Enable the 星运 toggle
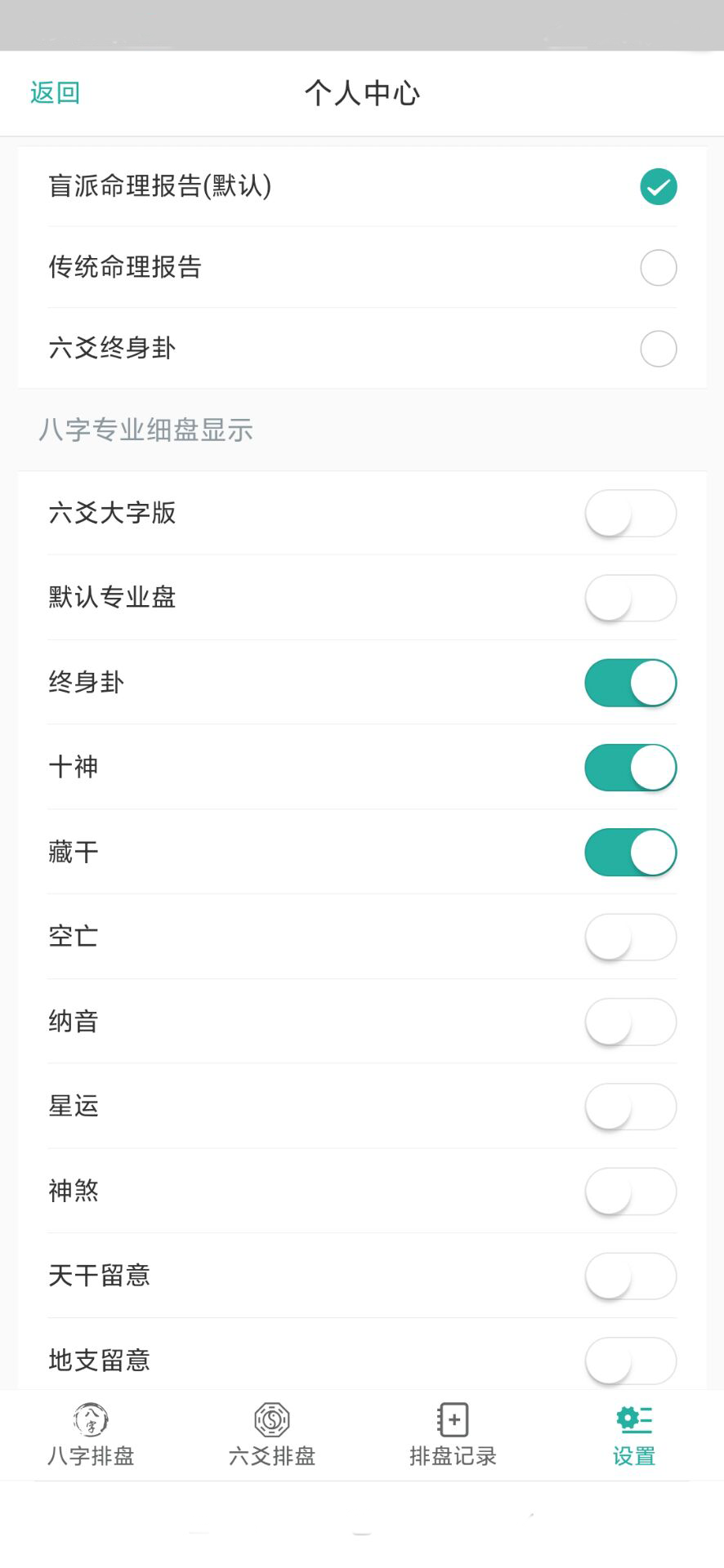The width and height of the screenshot is (724, 1568). tap(630, 1107)
